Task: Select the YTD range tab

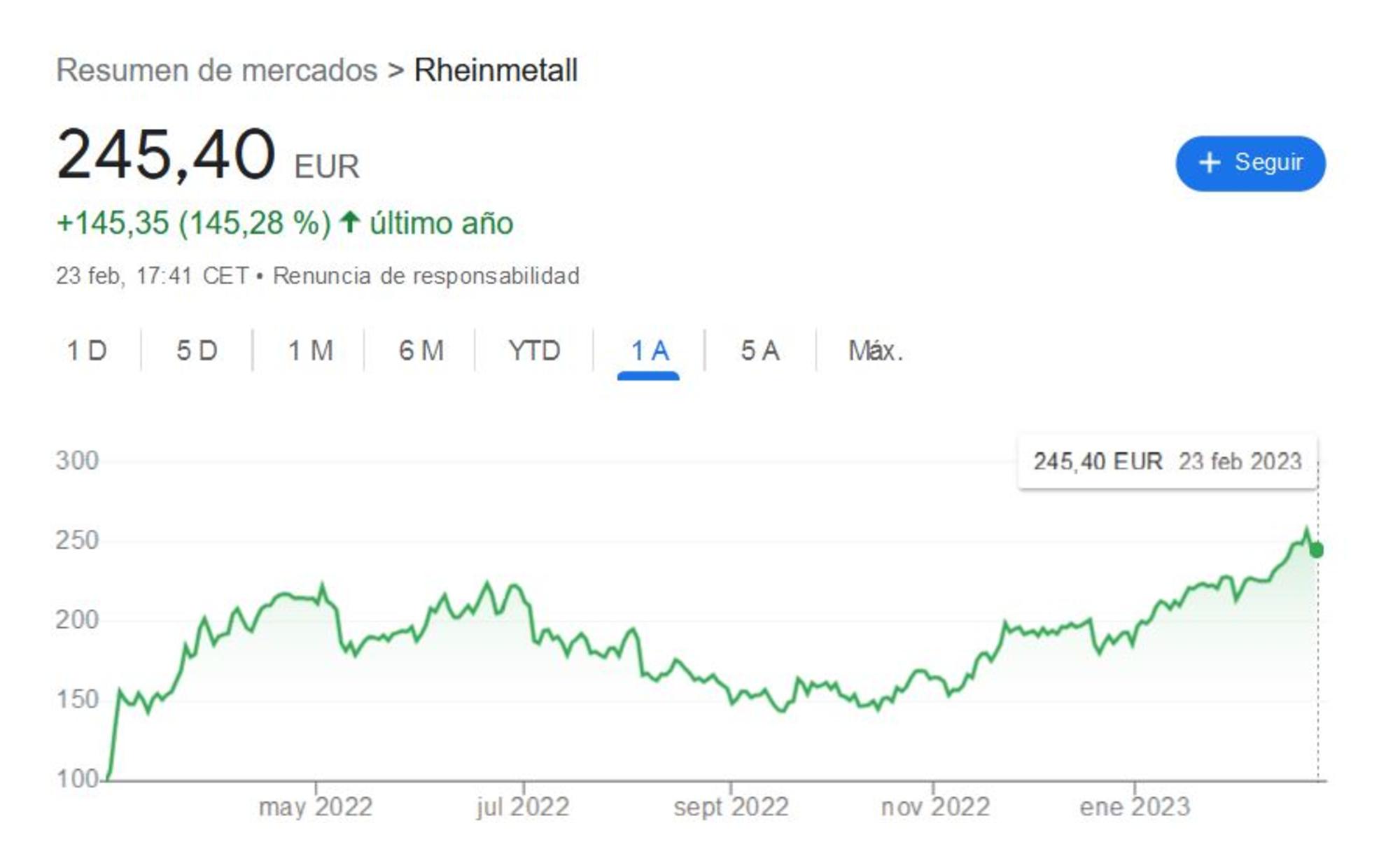Action: coord(534,351)
